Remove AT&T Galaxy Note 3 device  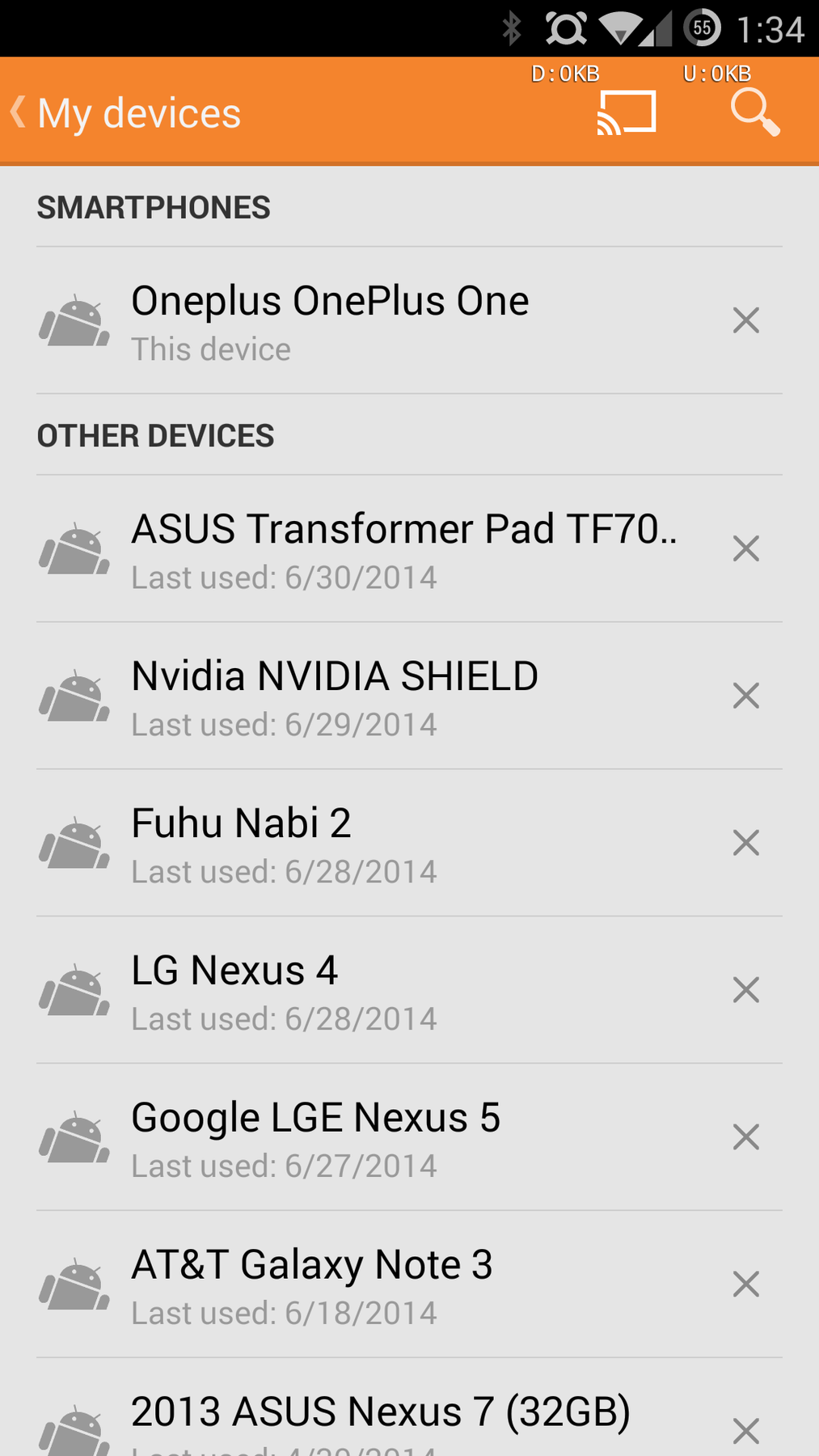coord(745,1285)
